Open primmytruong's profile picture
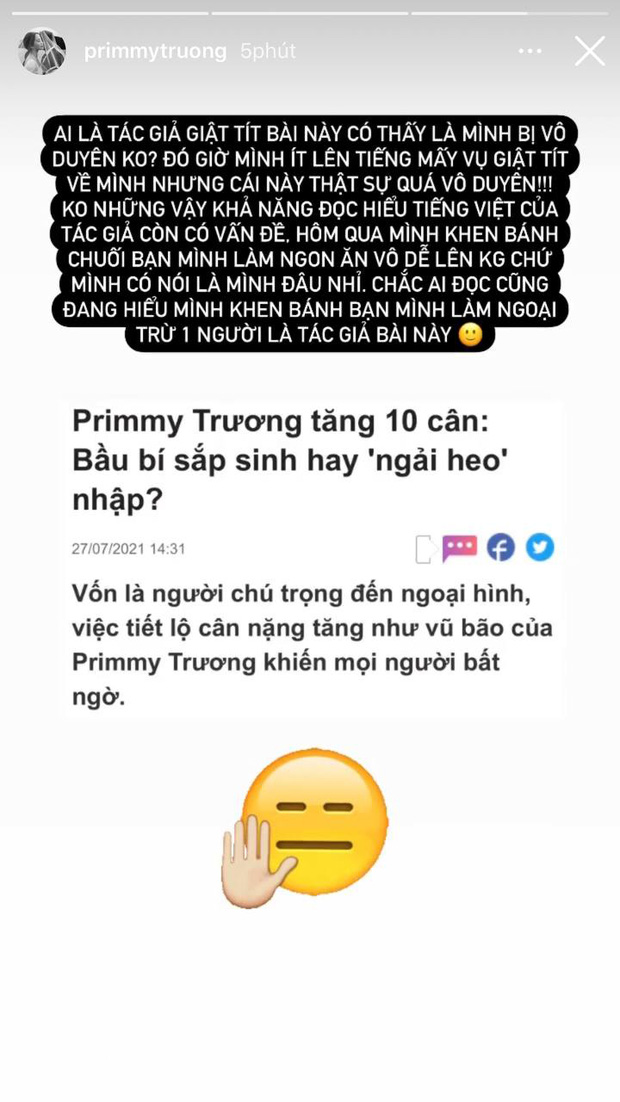 (x=42, y=51)
